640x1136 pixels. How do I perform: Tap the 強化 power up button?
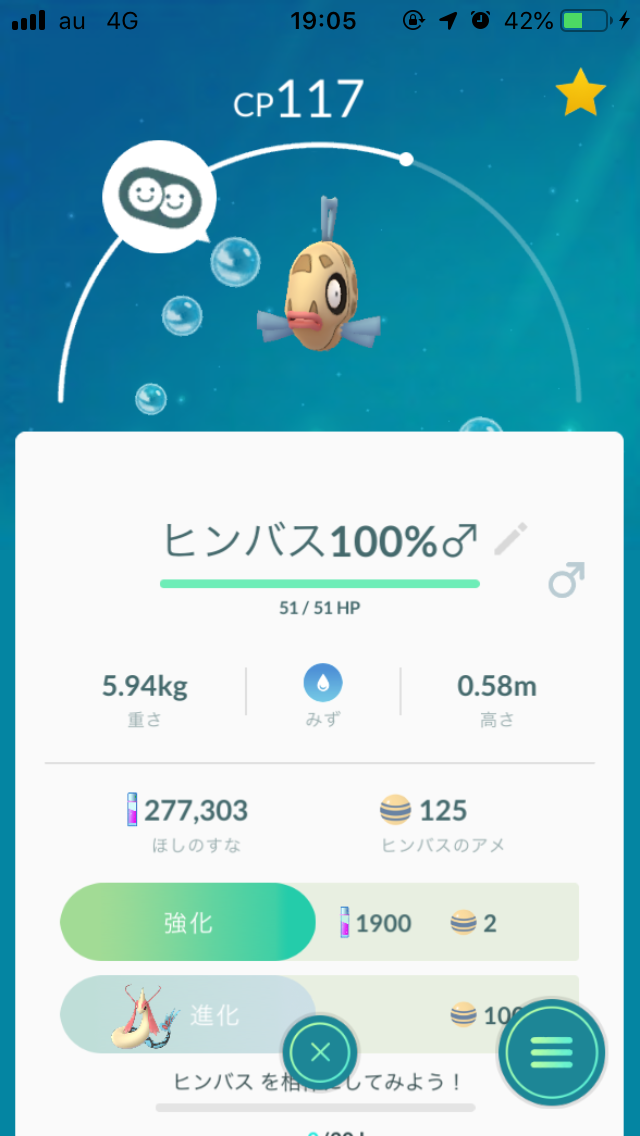point(188,922)
